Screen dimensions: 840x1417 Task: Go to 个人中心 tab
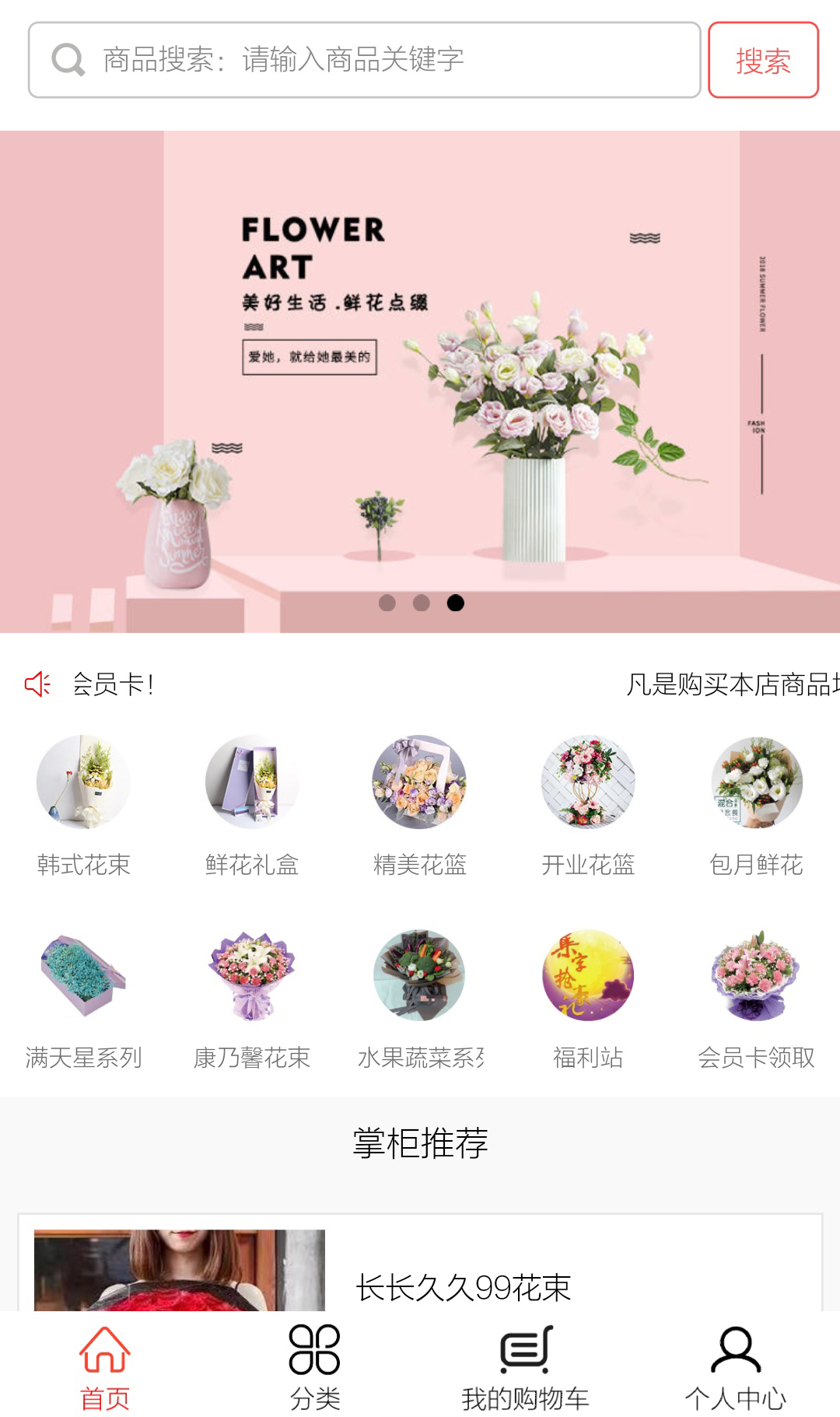735,1369
